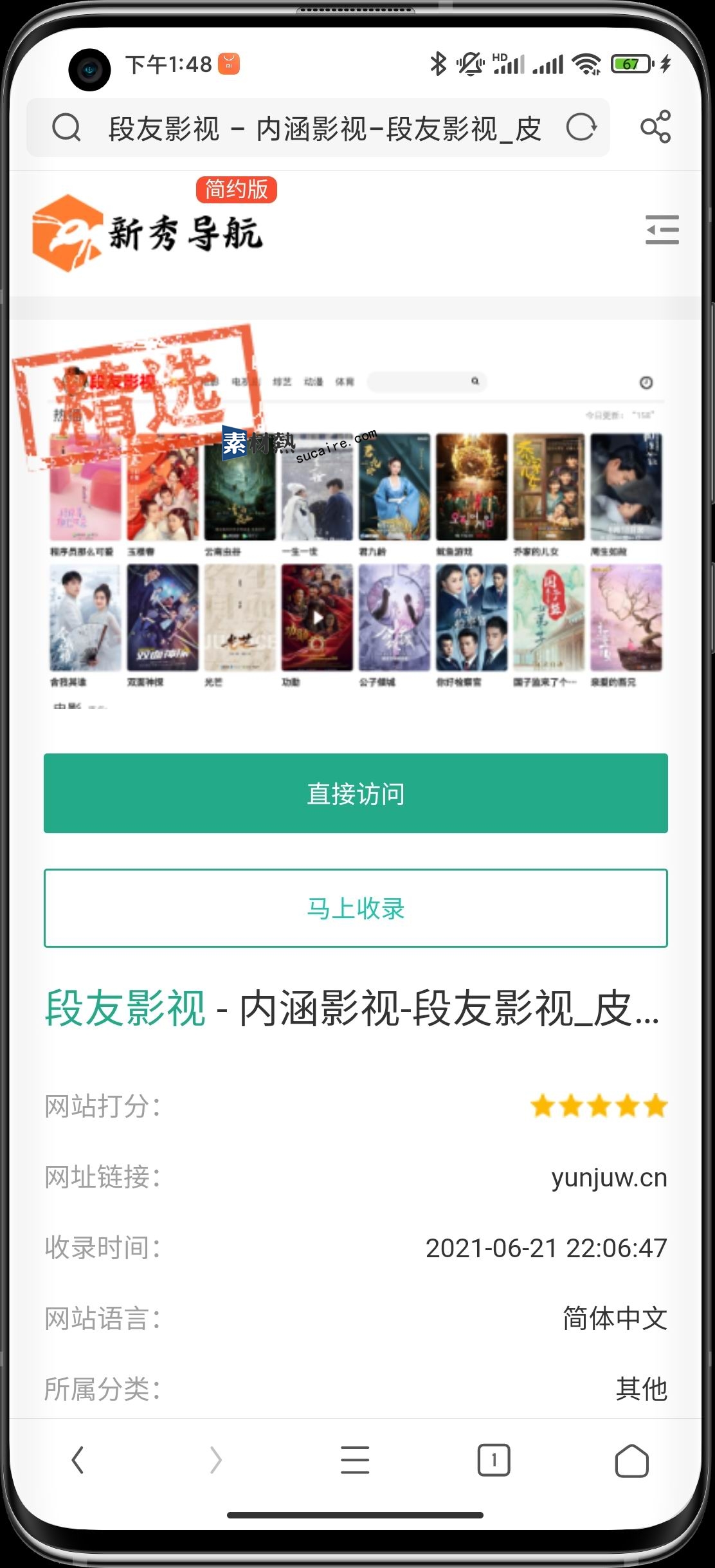Open the 段友影视 green title link

(x=125, y=1009)
